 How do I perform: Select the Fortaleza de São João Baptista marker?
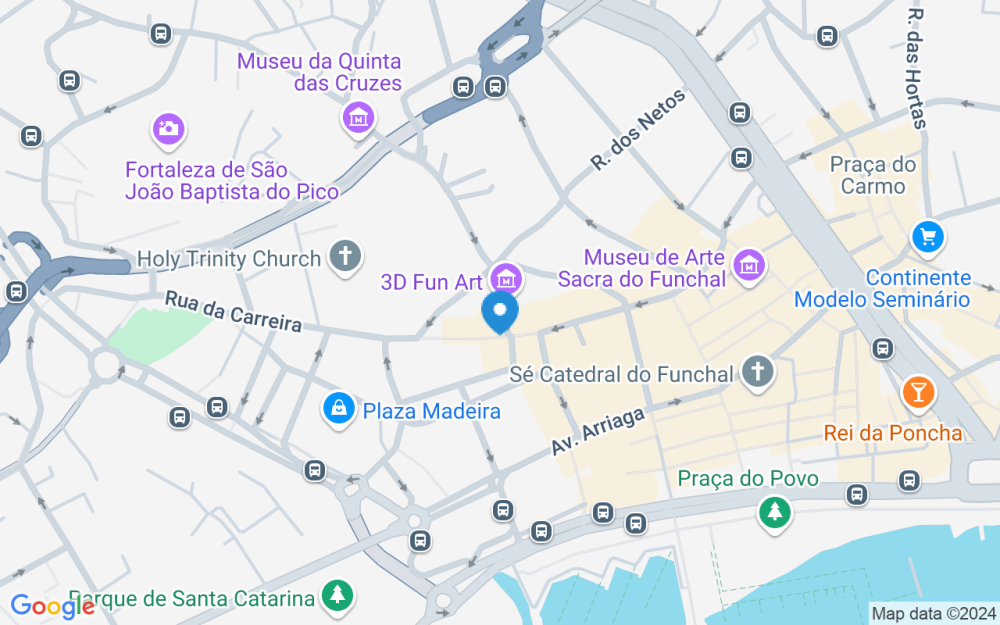click(x=168, y=131)
